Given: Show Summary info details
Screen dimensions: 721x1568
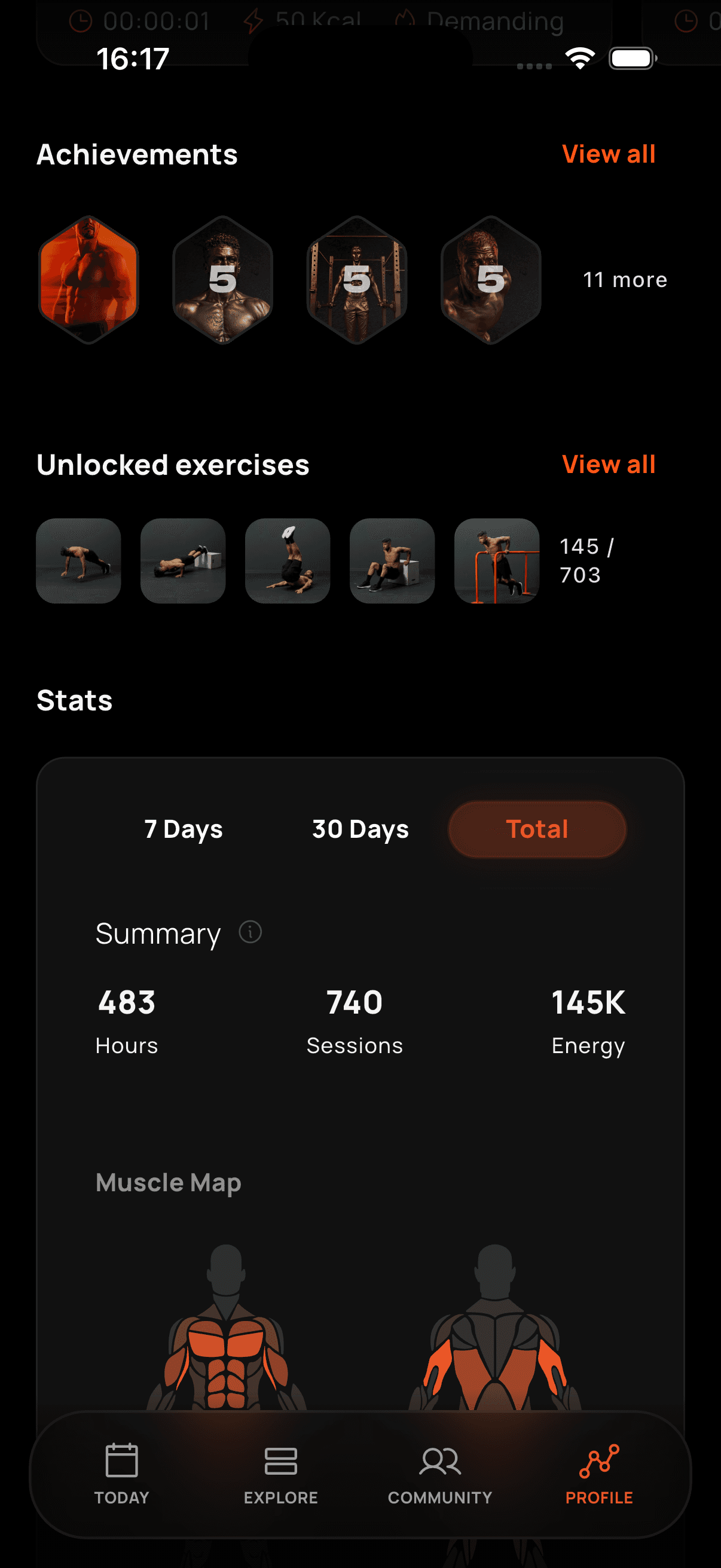Looking at the screenshot, I should (250, 932).
